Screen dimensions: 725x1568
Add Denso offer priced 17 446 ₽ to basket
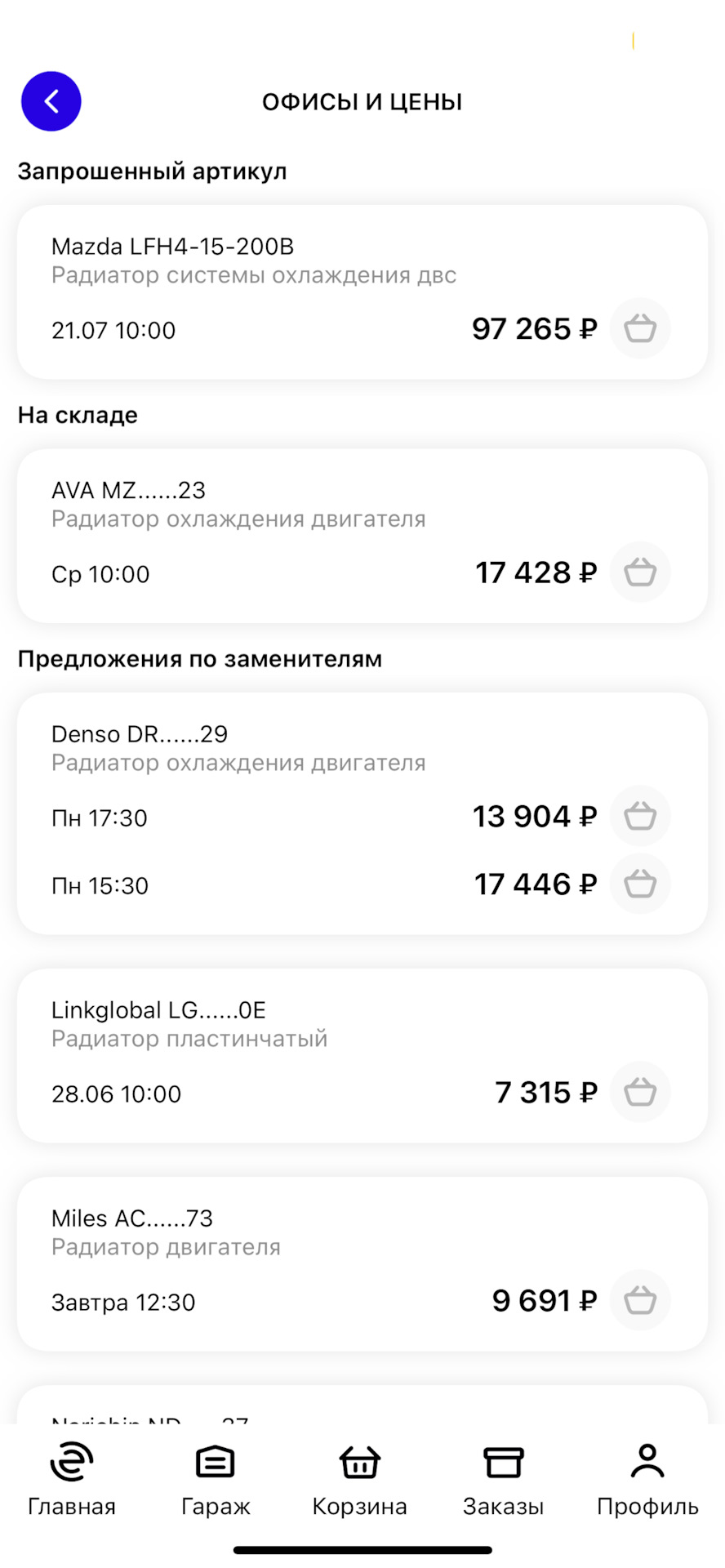tap(640, 884)
